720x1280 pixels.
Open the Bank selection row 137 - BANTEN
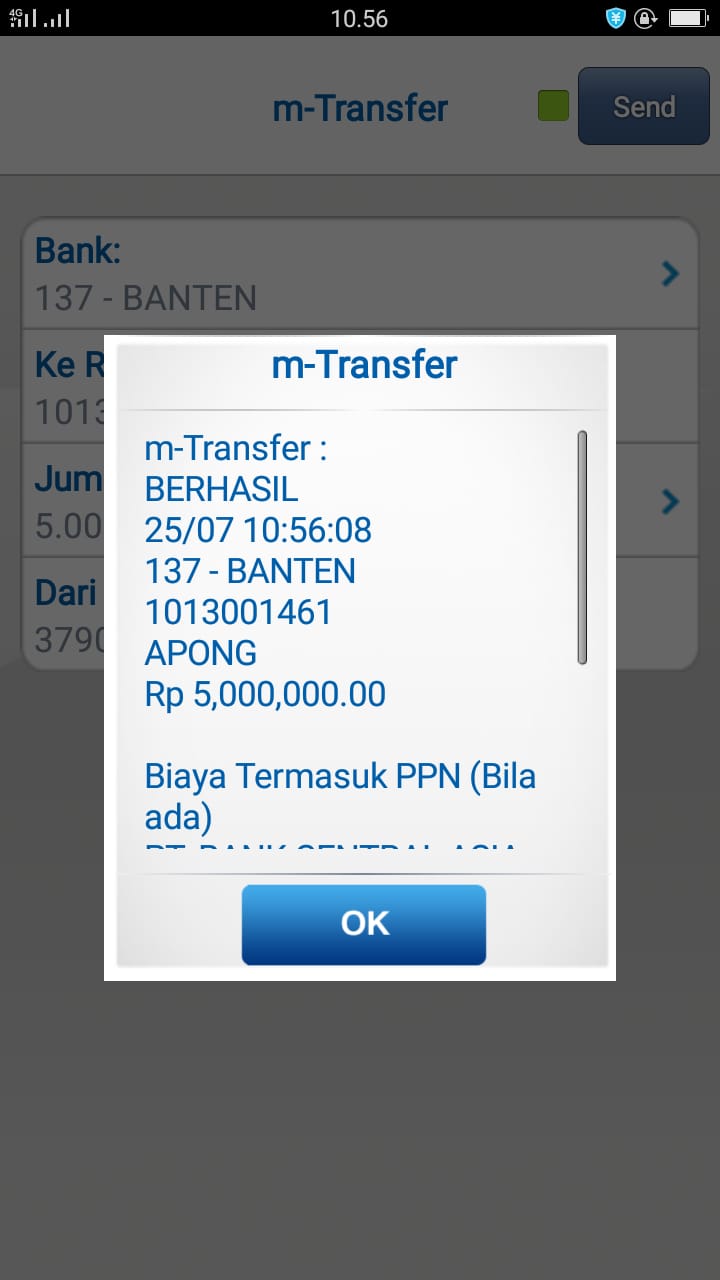point(358,273)
